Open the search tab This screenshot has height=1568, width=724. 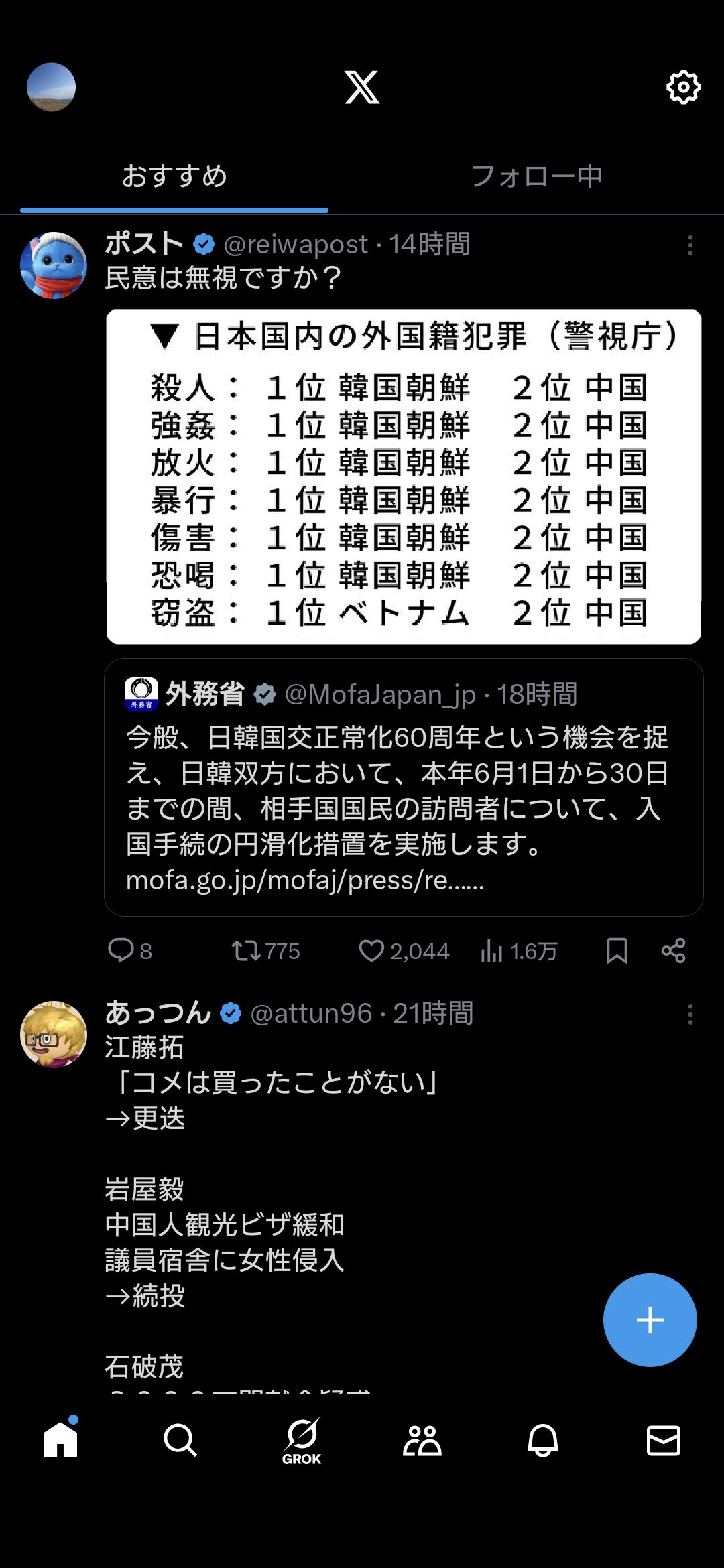click(x=180, y=1440)
